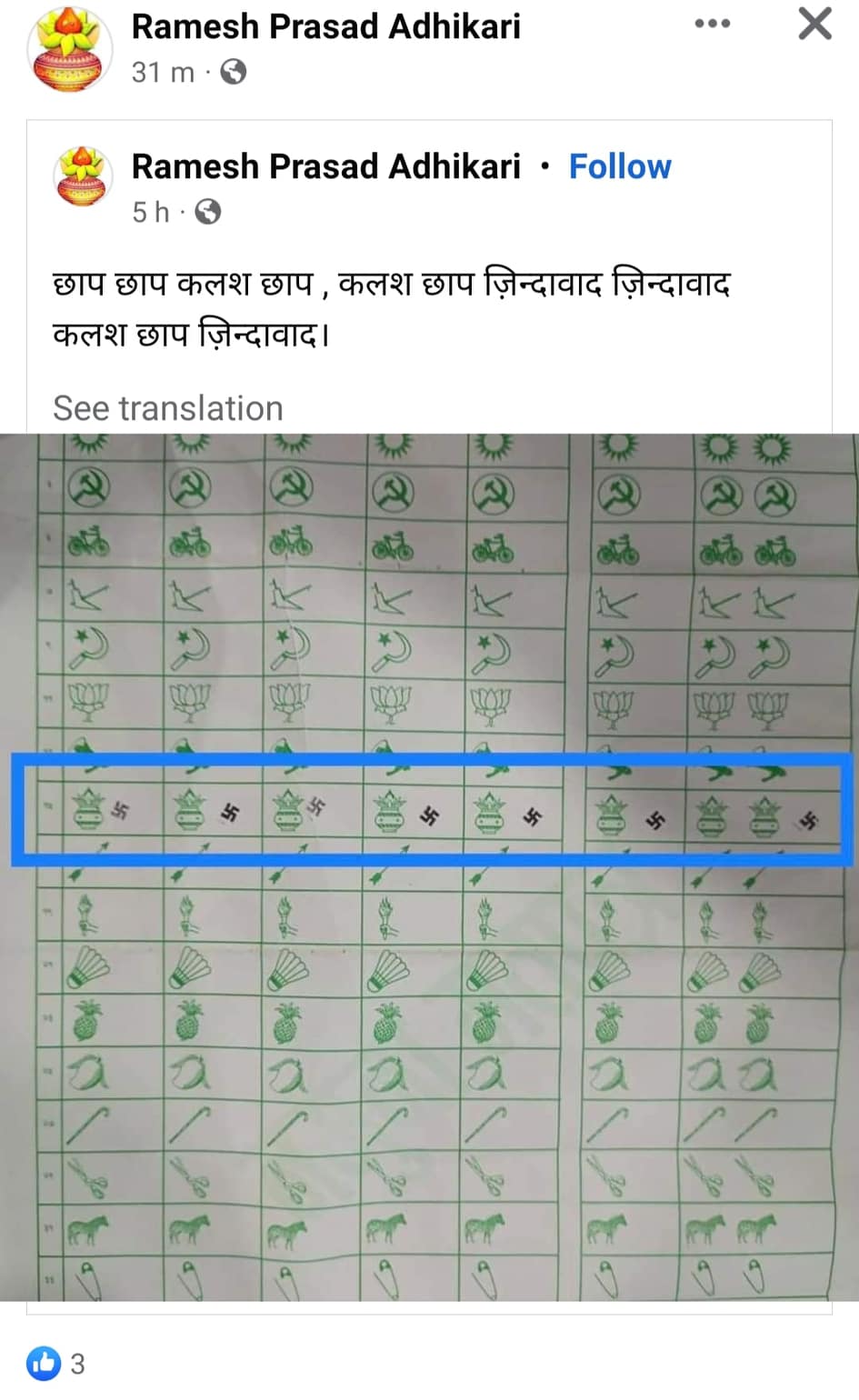Tap See translation link

pyautogui.click(x=168, y=408)
